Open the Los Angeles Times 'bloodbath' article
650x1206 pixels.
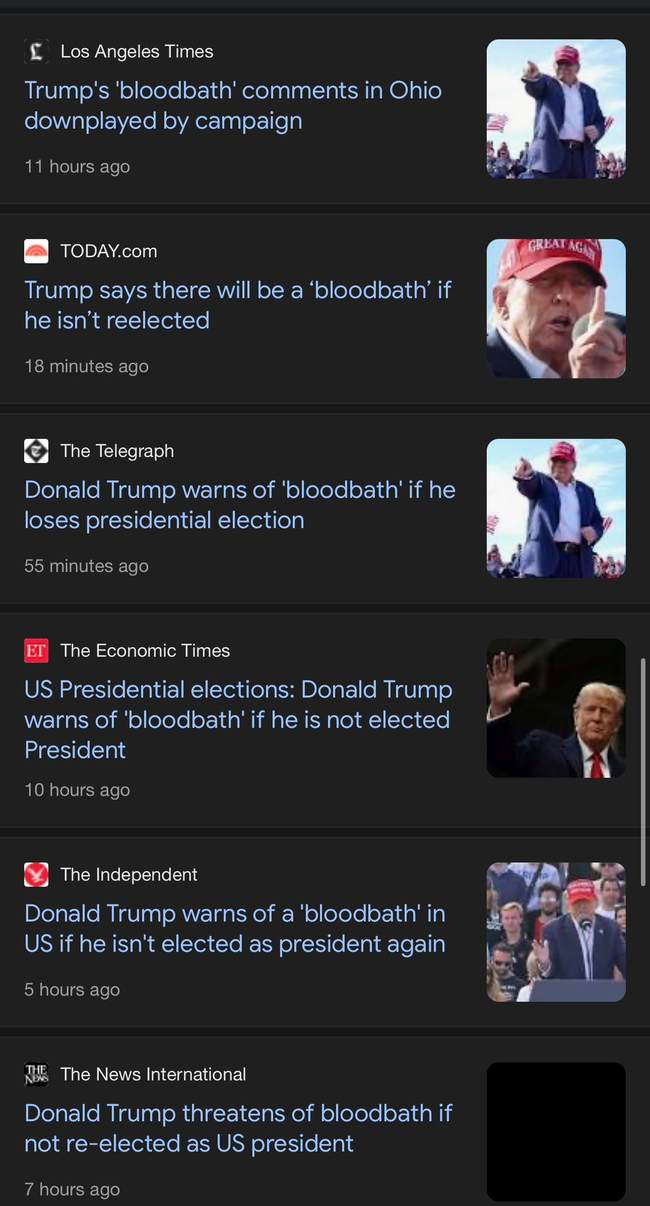233,105
